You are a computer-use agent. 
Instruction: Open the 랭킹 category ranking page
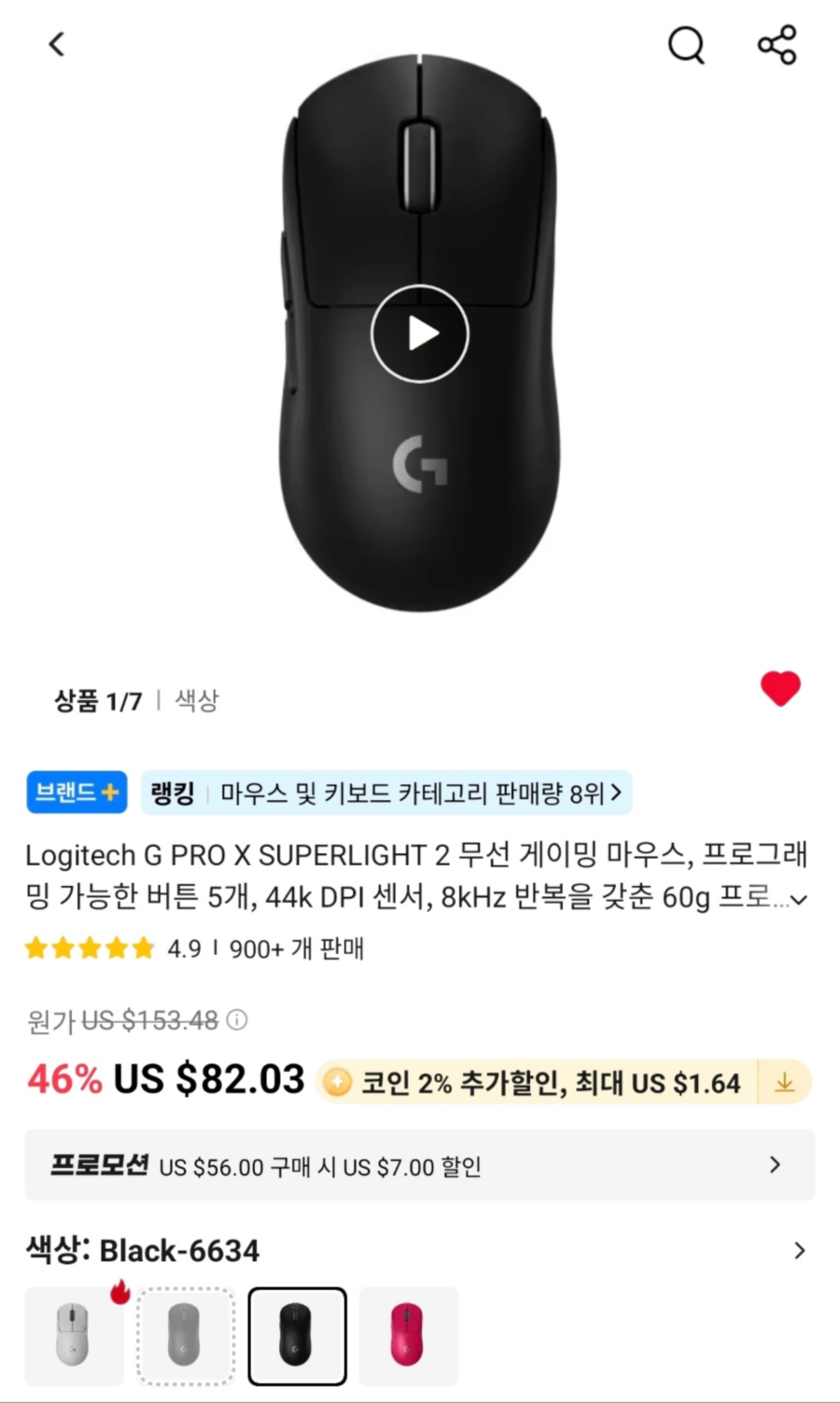(172, 792)
